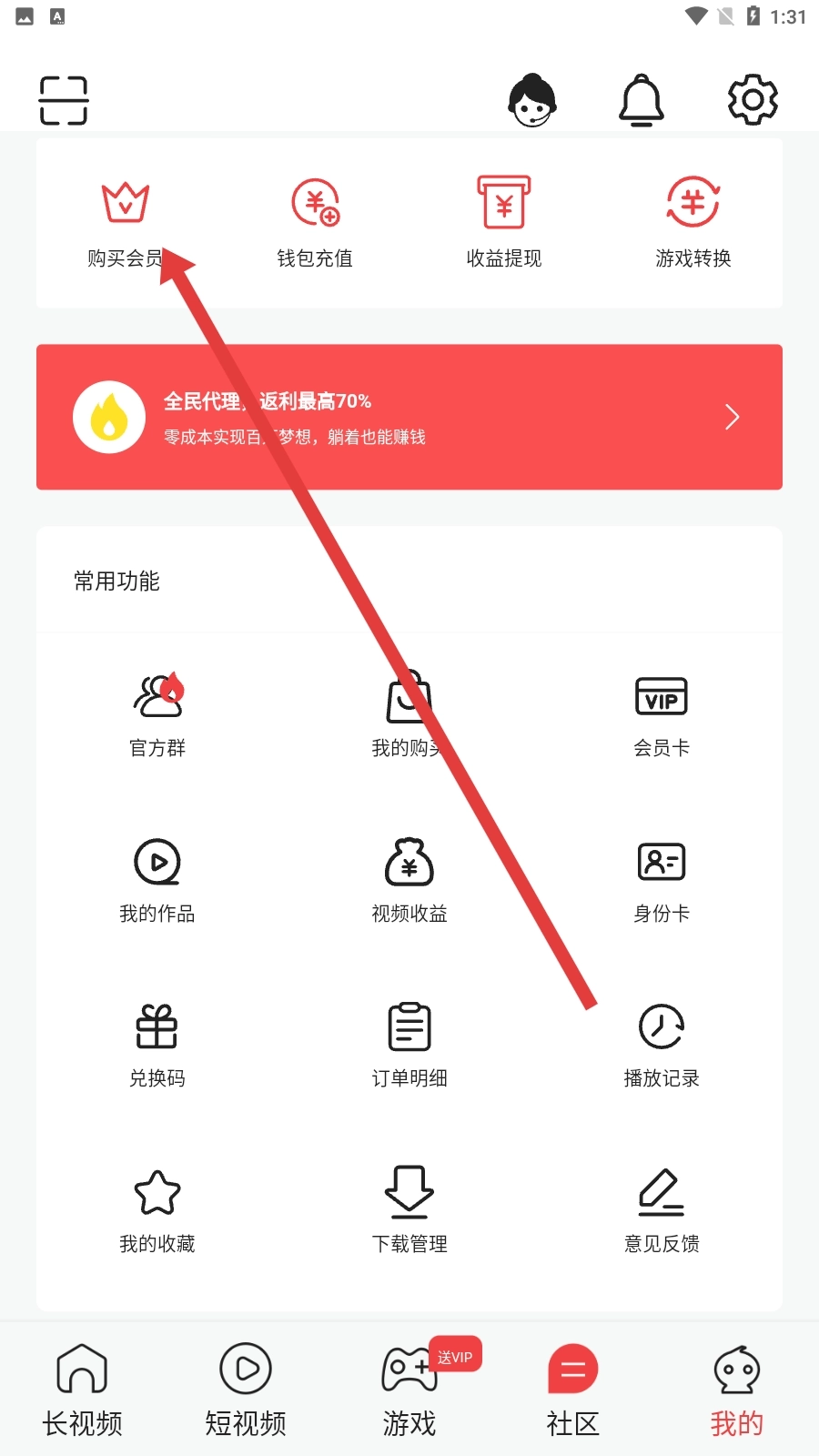Open the 全民代理 promotion banner

coord(409,417)
